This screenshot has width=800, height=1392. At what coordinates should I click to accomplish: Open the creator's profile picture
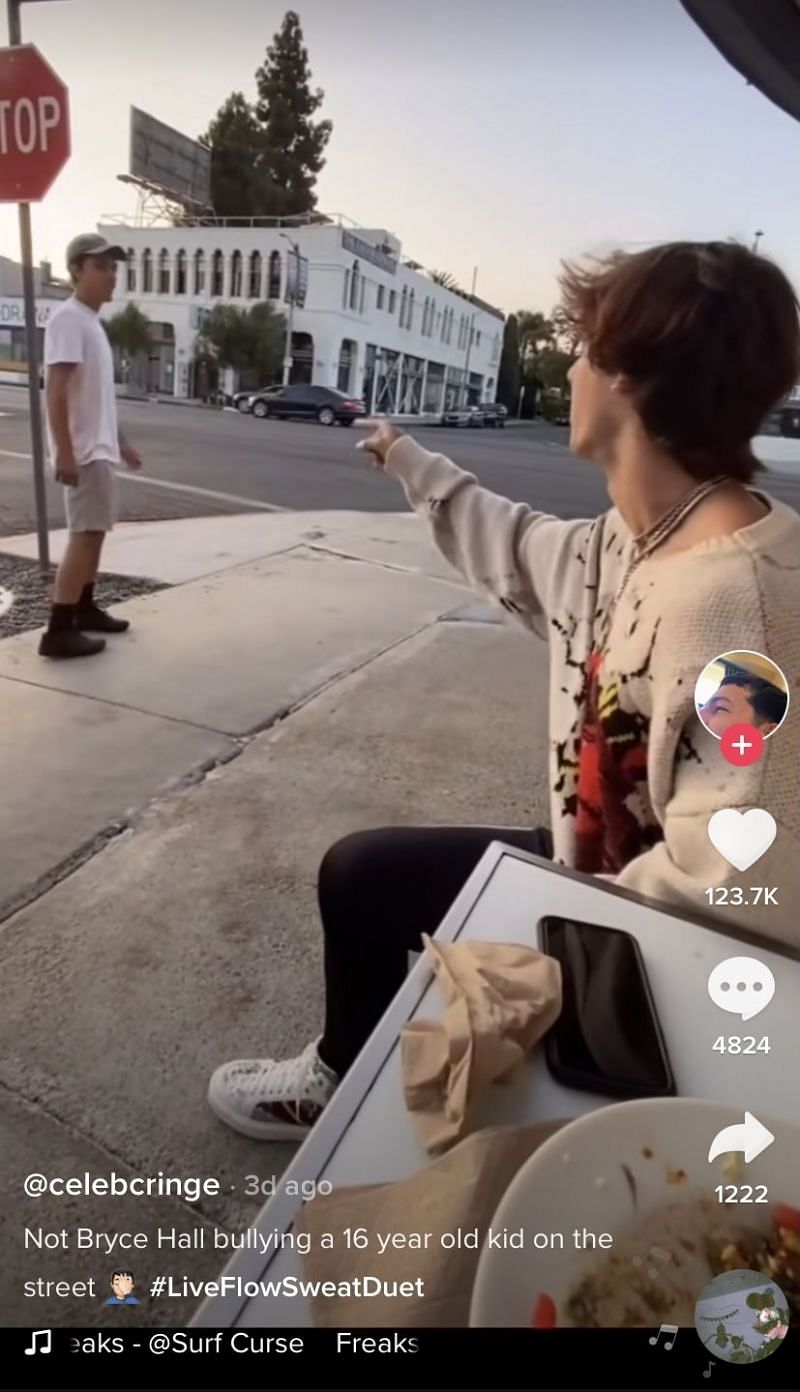(741, 695)
